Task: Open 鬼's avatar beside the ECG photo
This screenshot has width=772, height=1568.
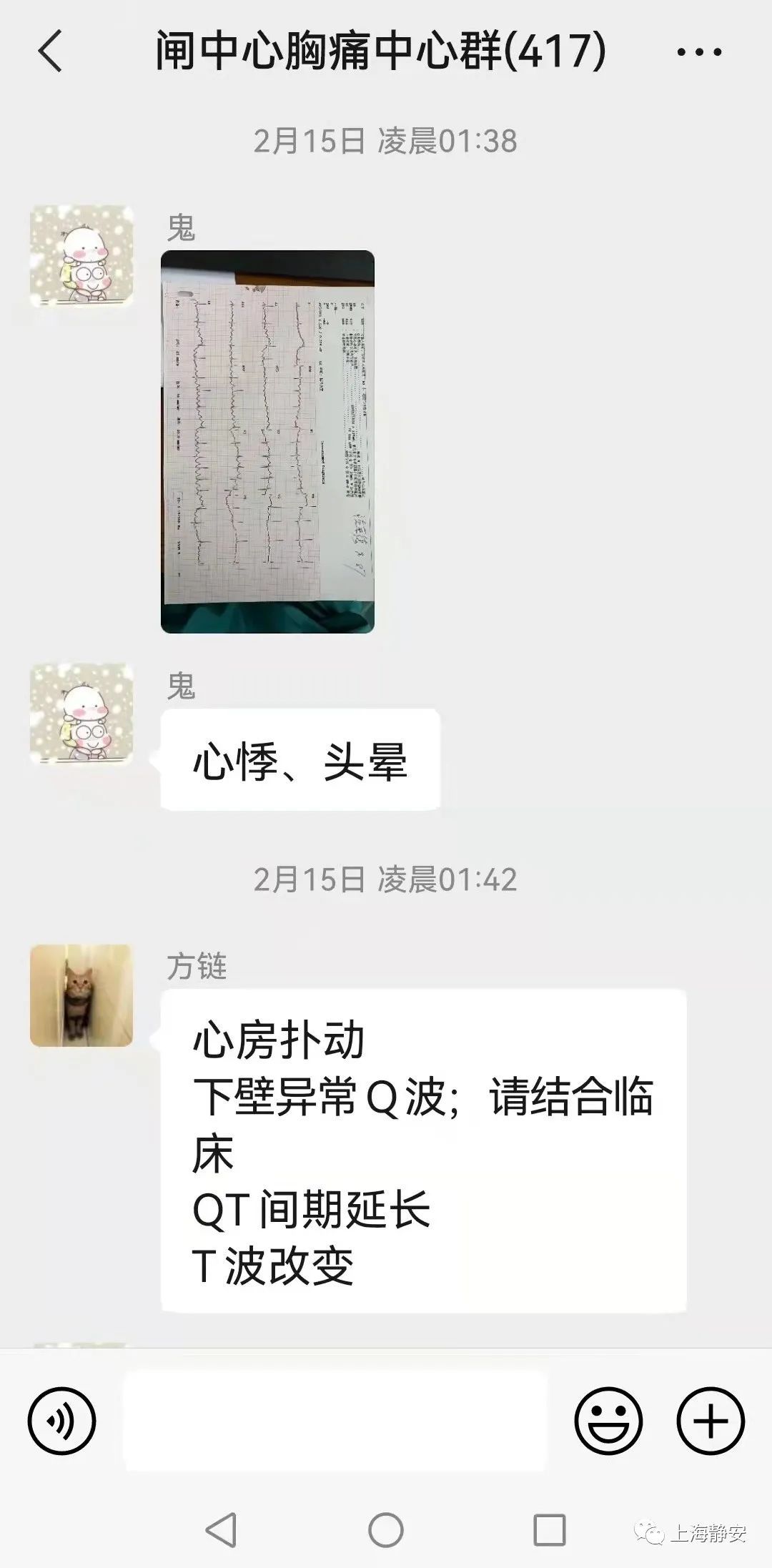Action: [81, 257]
